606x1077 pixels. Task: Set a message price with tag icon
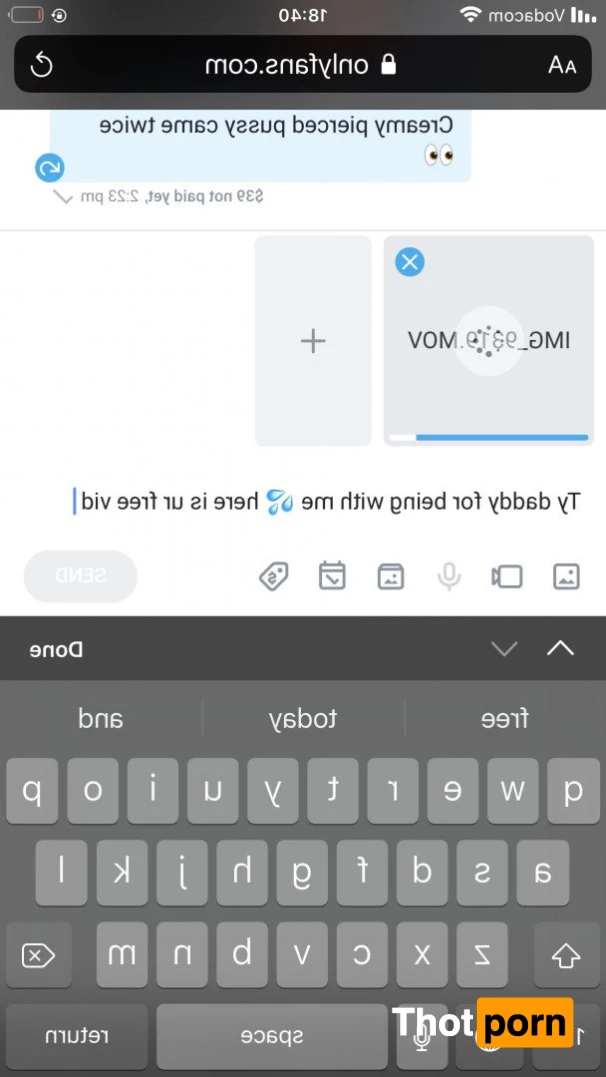[x=274, y=576]
